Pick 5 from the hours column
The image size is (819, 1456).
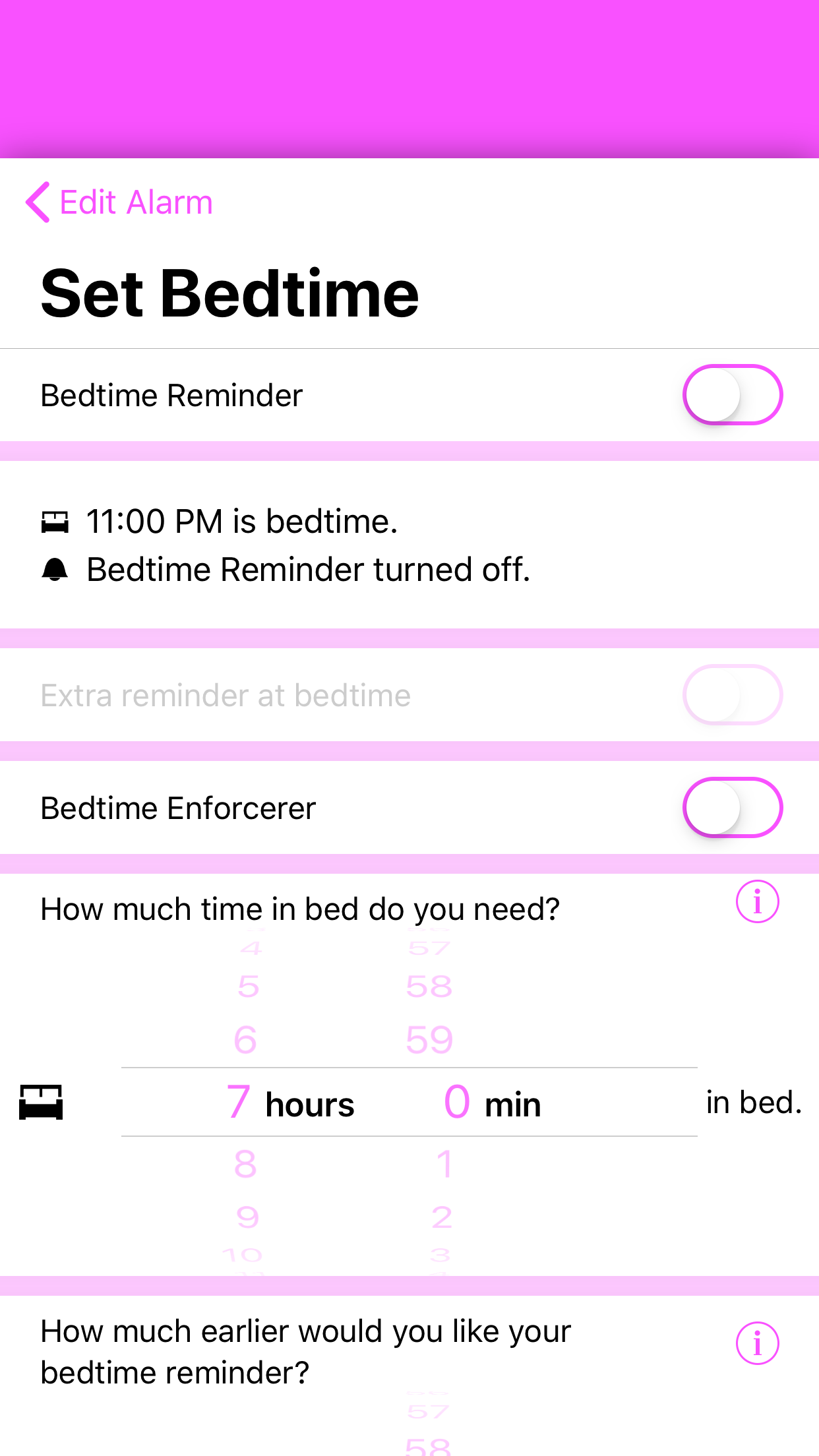pyautogui.click(x=247, y=986)
